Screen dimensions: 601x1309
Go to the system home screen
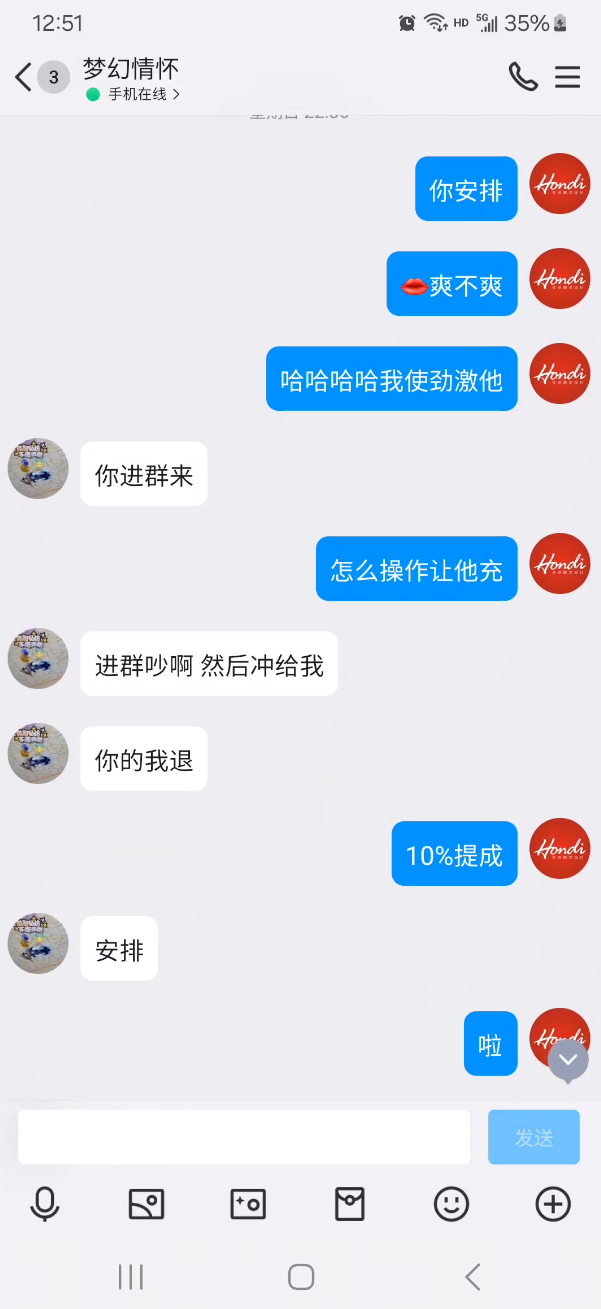pyautogui.click(x=300, y=1276)
